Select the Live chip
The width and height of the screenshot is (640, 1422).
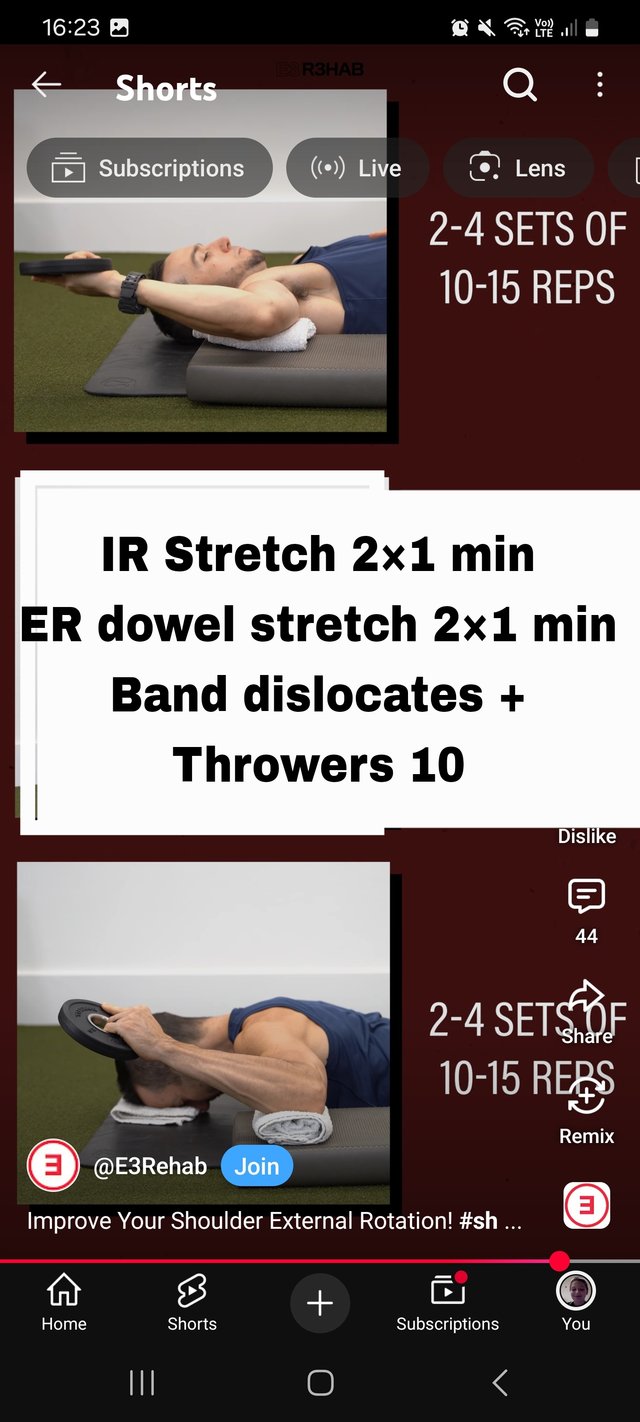pyautogui.click(x=357, y=168)
